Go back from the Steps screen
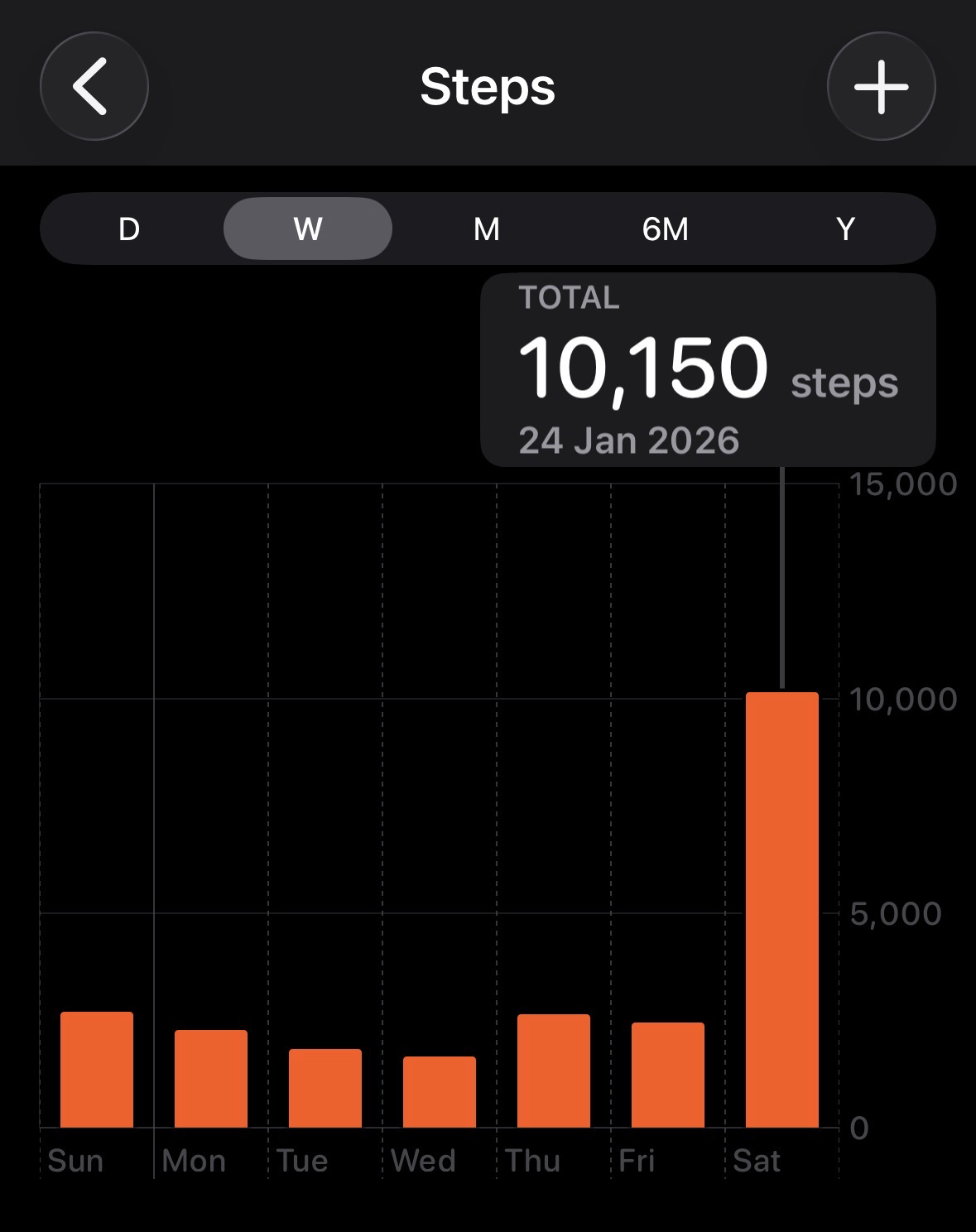The width and height of the screenshot is (976, 1232). click(x=94, y=86)
